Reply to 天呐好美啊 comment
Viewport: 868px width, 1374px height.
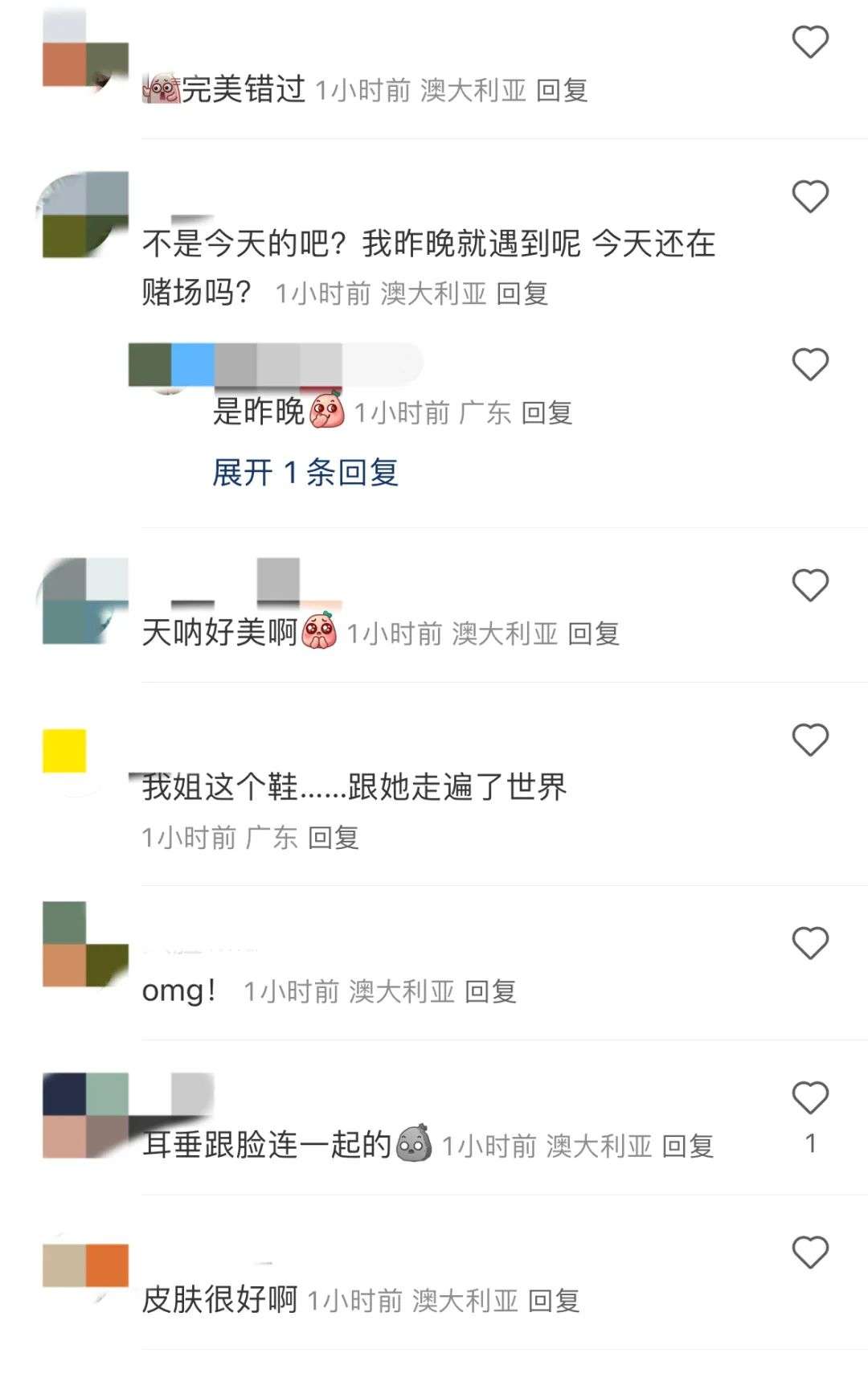(593, 634)
